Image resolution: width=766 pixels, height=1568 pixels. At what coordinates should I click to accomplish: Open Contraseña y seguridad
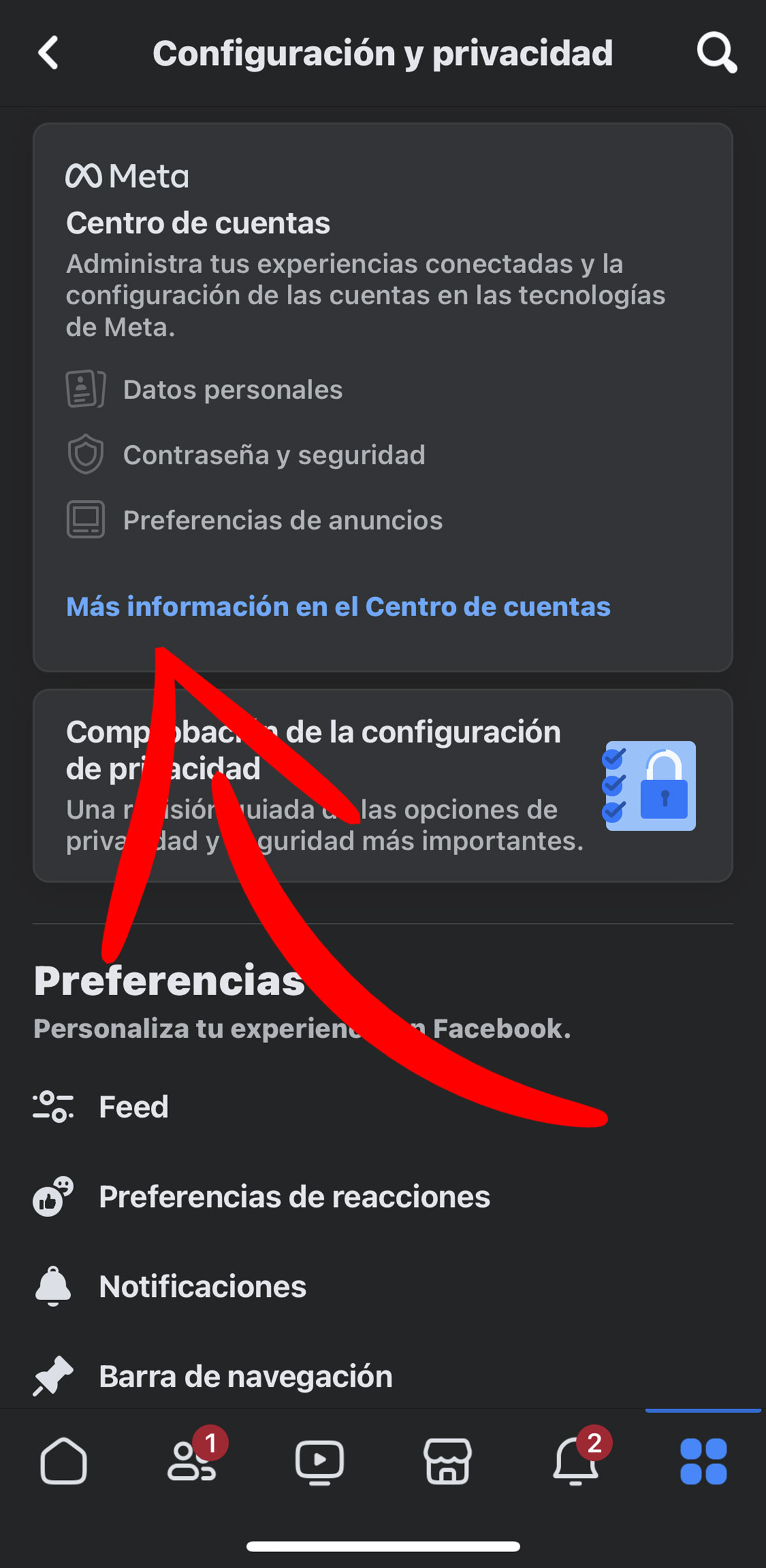click(x=273, y=455)
